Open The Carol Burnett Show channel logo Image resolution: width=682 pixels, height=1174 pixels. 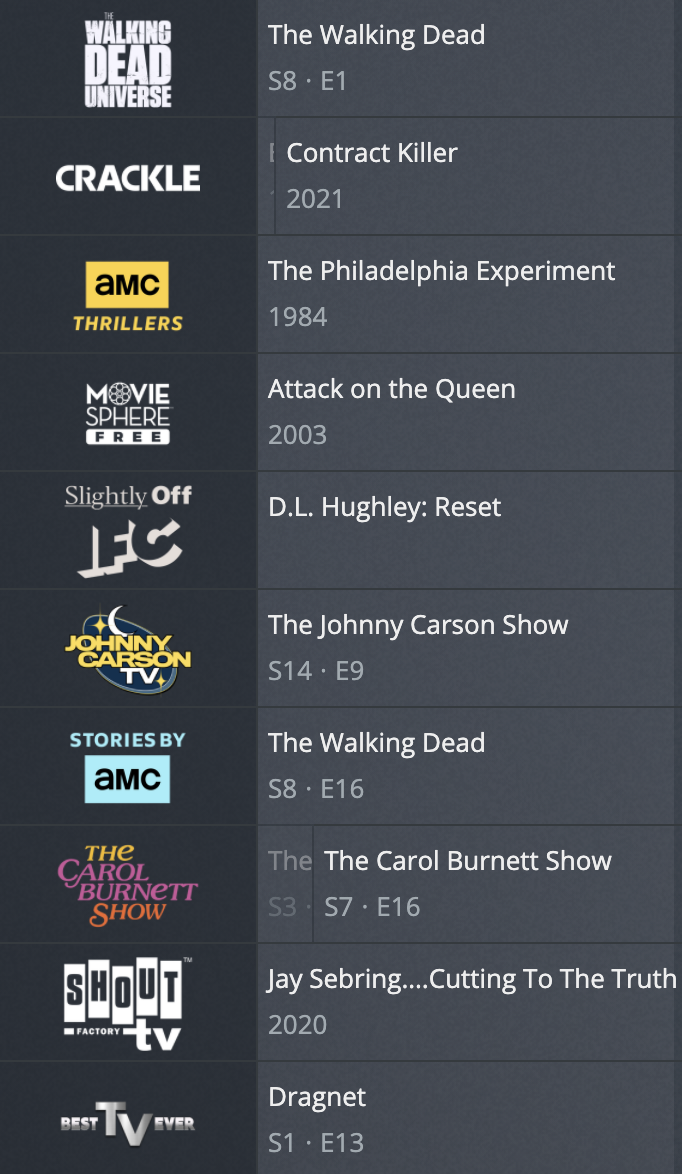click(128, 885)
